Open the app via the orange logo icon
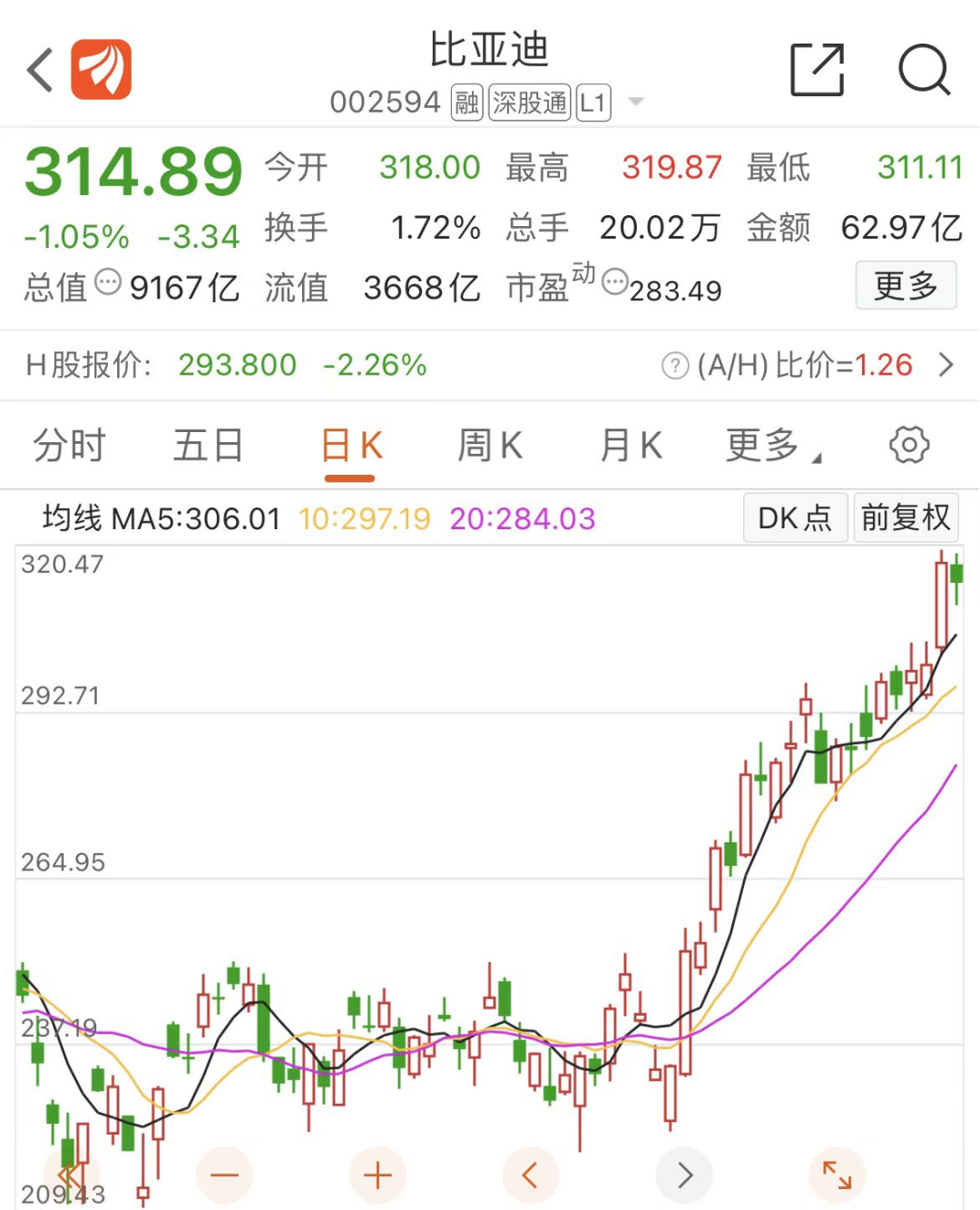This screenshot has height=1210, width=980. (x=103, y=68)
